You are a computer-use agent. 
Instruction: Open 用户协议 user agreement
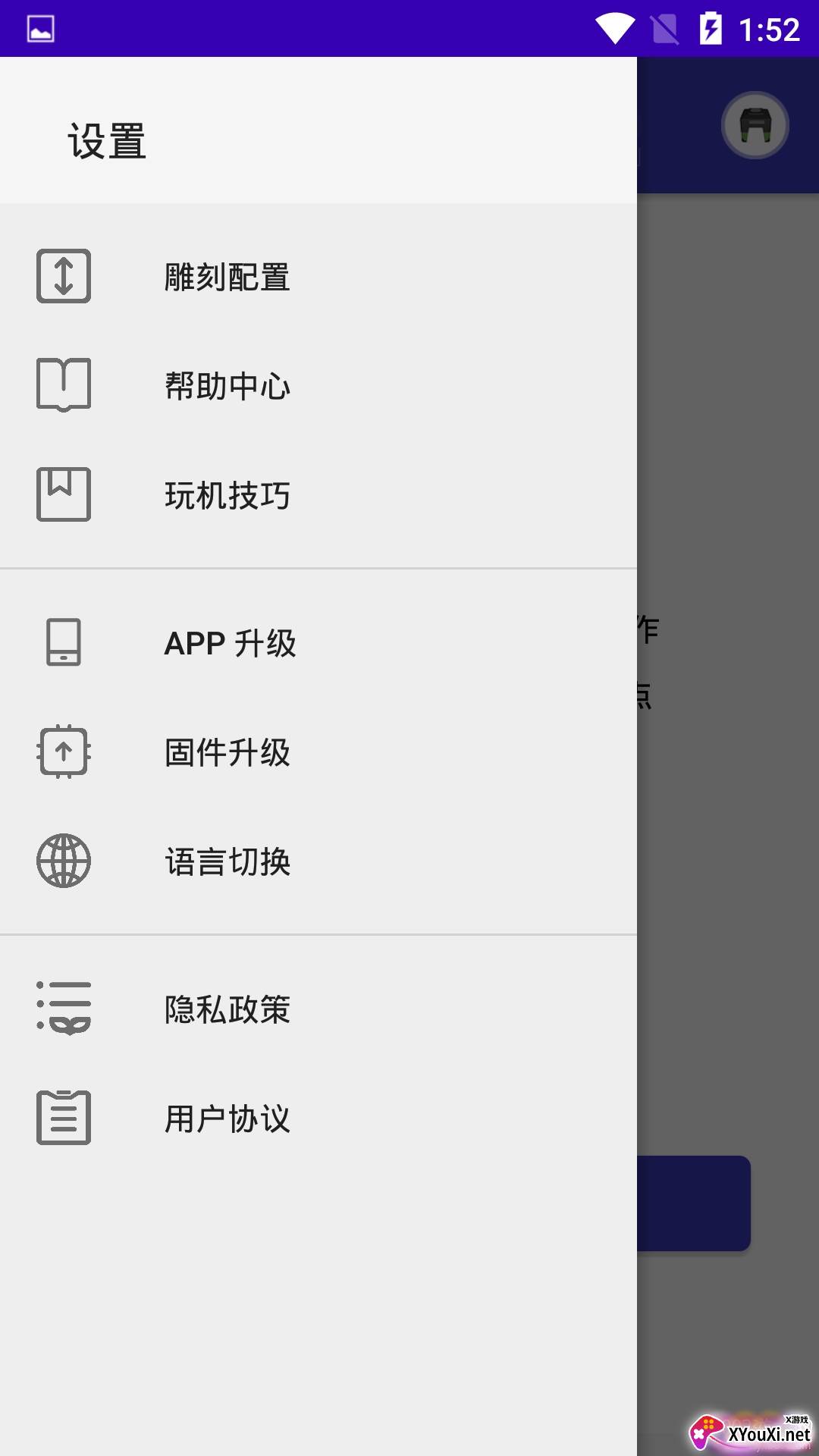tap(318, 1119)
